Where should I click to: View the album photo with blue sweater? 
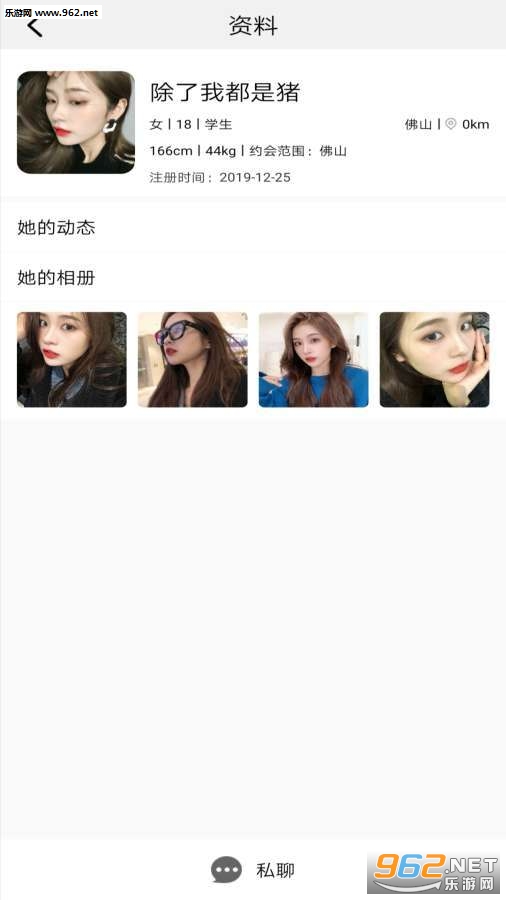[x=314, y=360]
